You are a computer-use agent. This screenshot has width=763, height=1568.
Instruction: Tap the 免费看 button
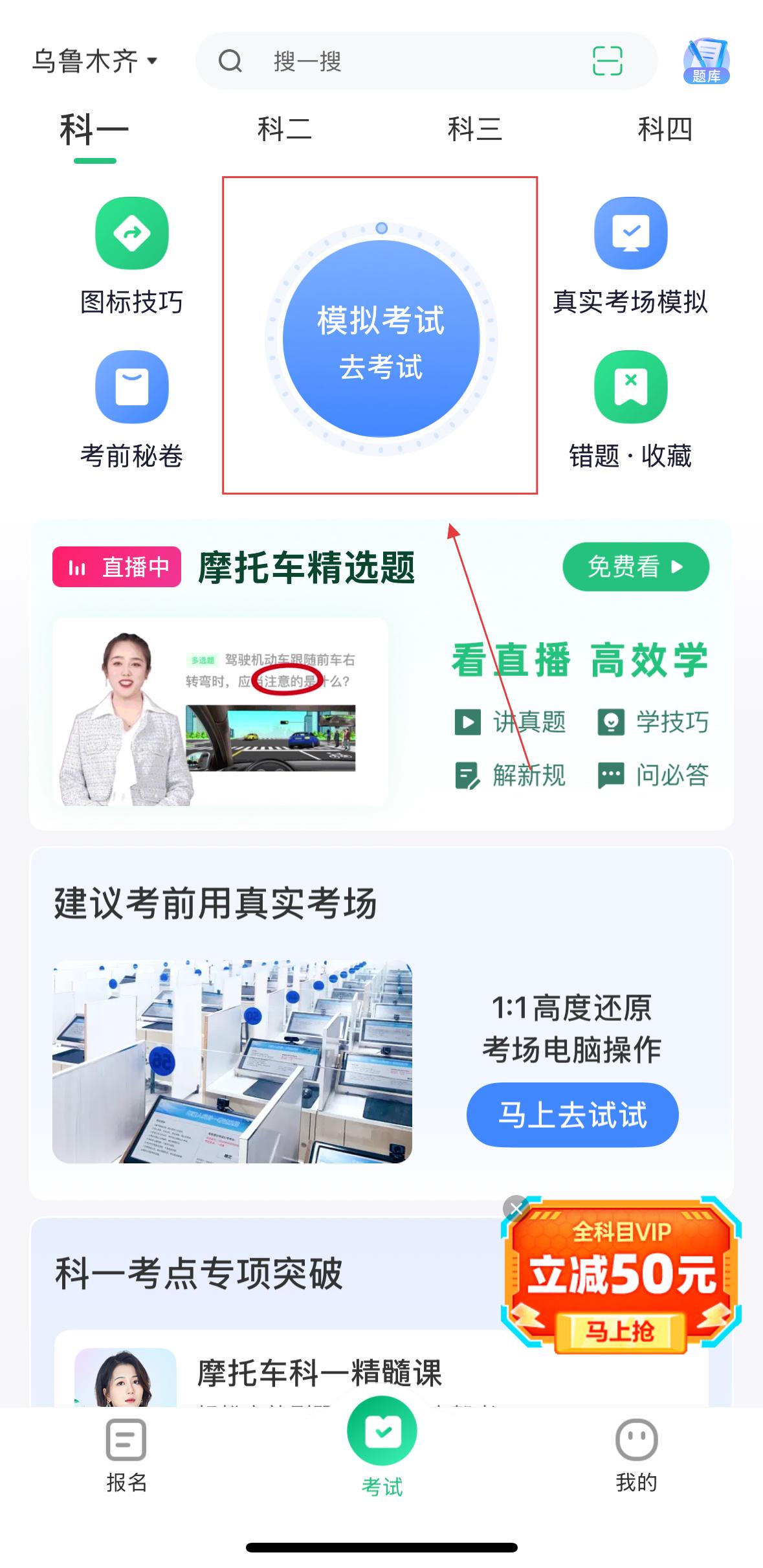(x=636, y=567)
